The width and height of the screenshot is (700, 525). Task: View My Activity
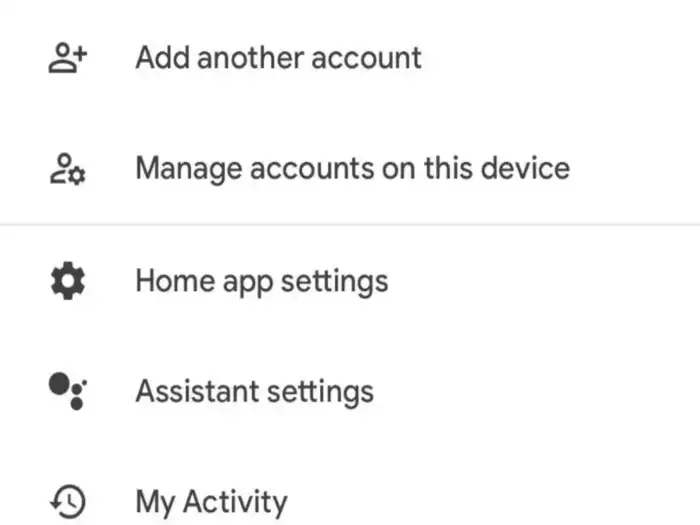pos(211,500)
